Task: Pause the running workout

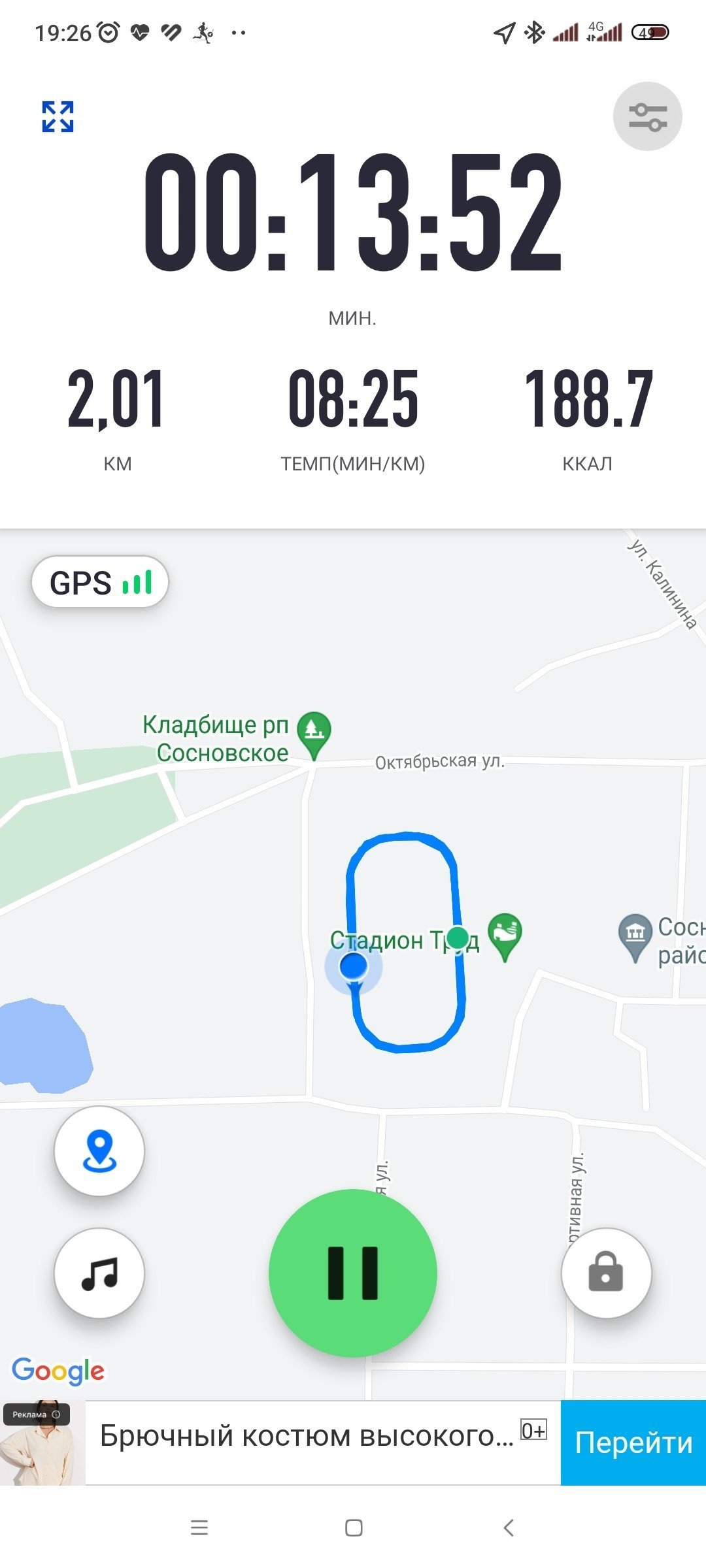Action: point(353,1273)
